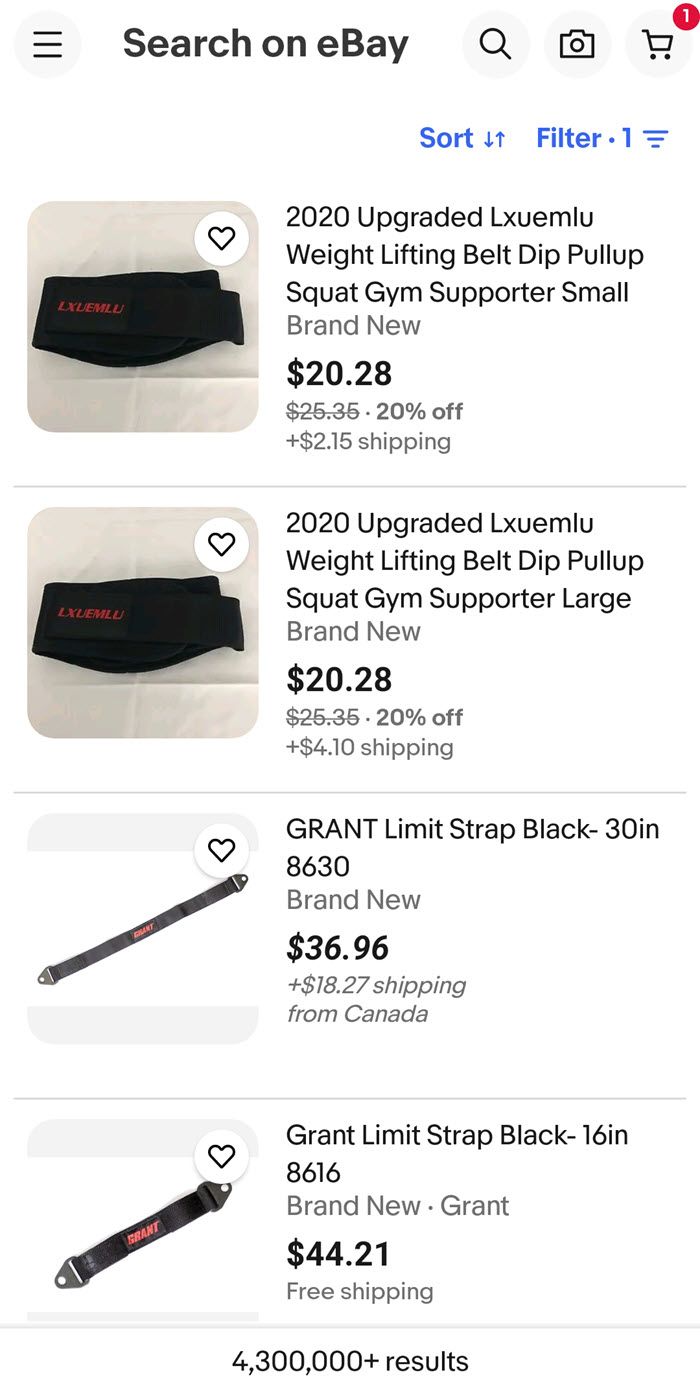This screenshot has width=700, height=1392.
Task: Save the Lxuemlu belt Small to watchlist
Action: (x=221, y=238)
